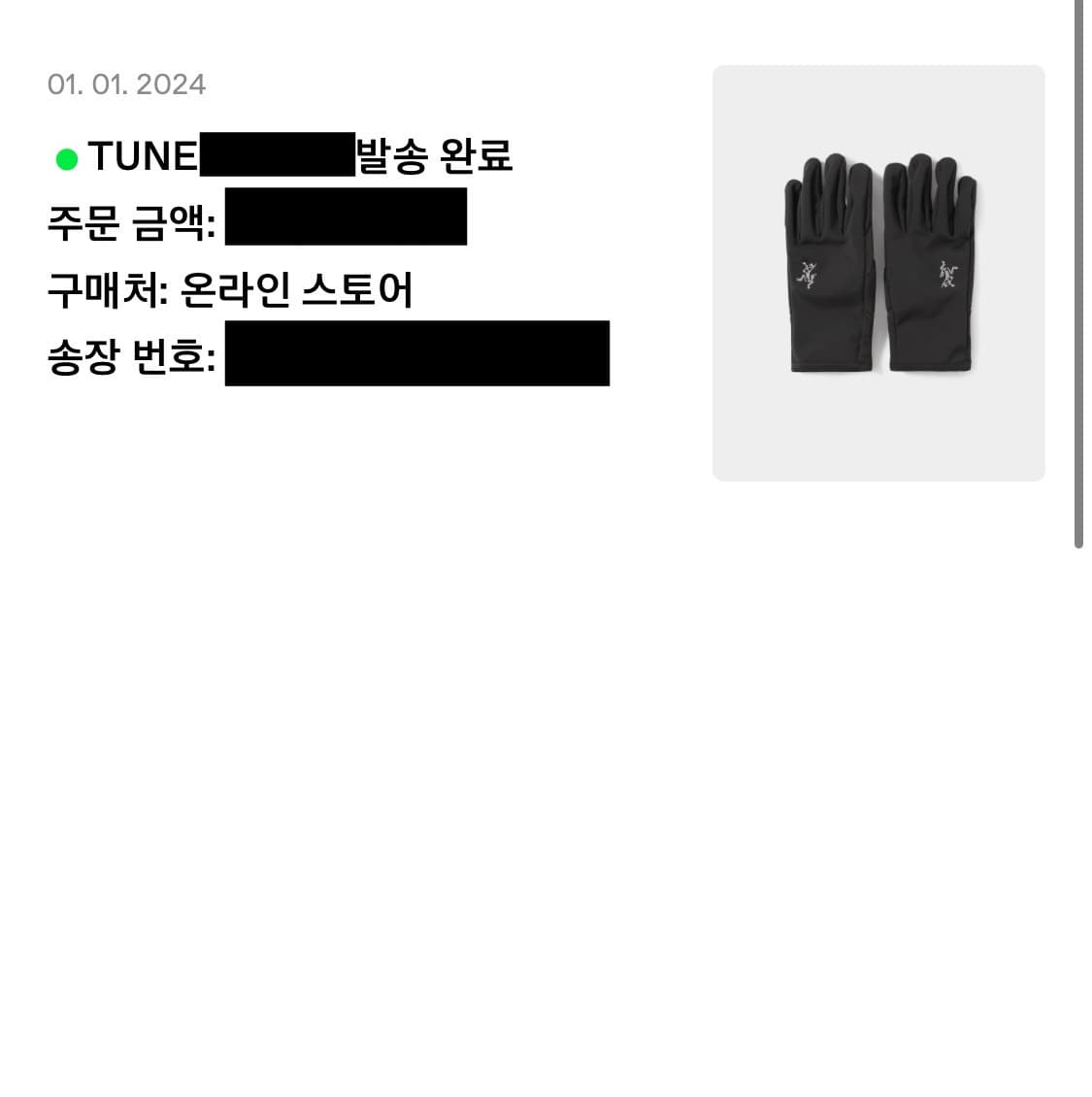Select the redacted text beside TUNE
Screen dimensions: 1092x1097
(x=277, y=153)
